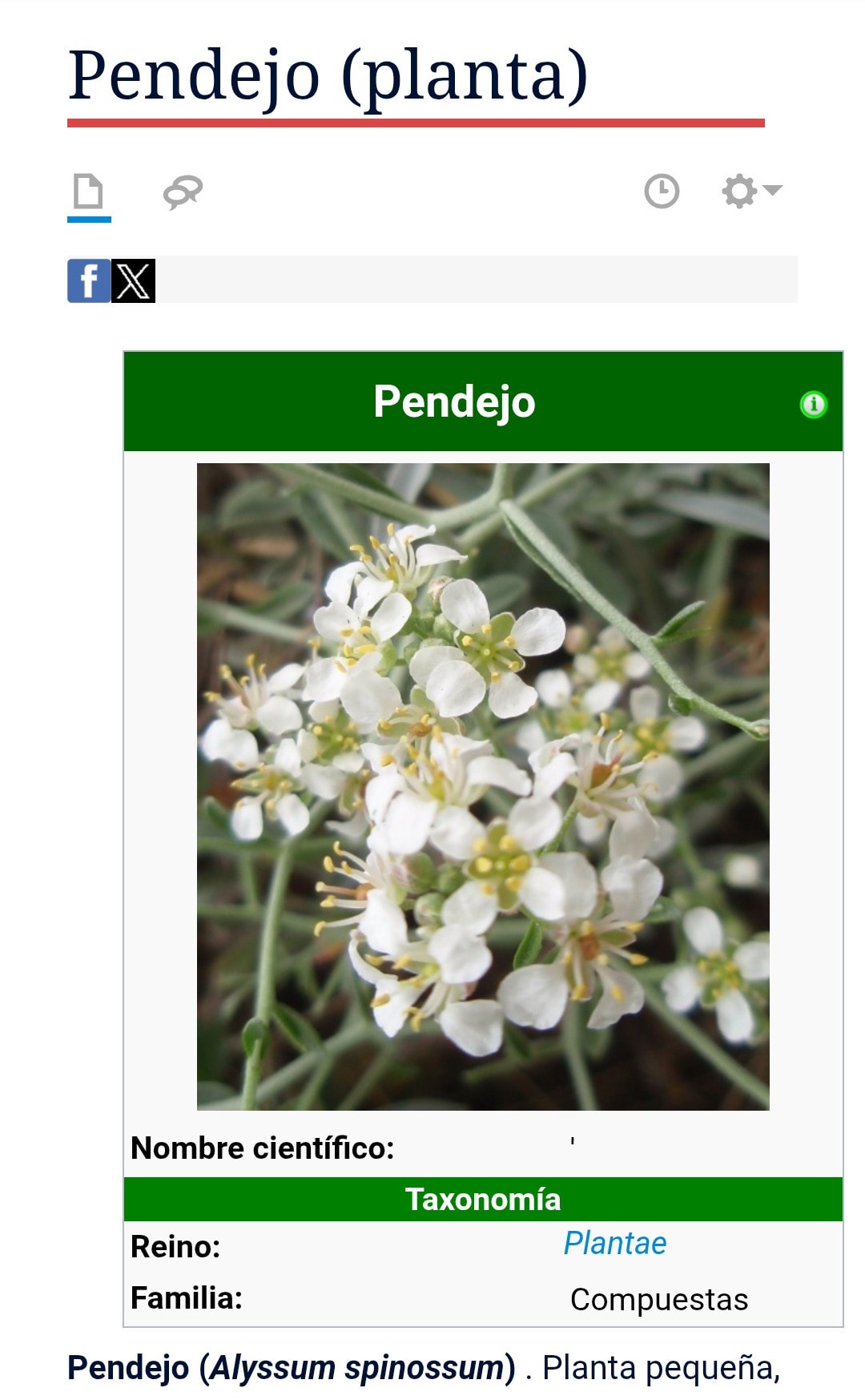Share the article on X
Viewport: 865px width, 1400px height.
[x=133, y=280]
